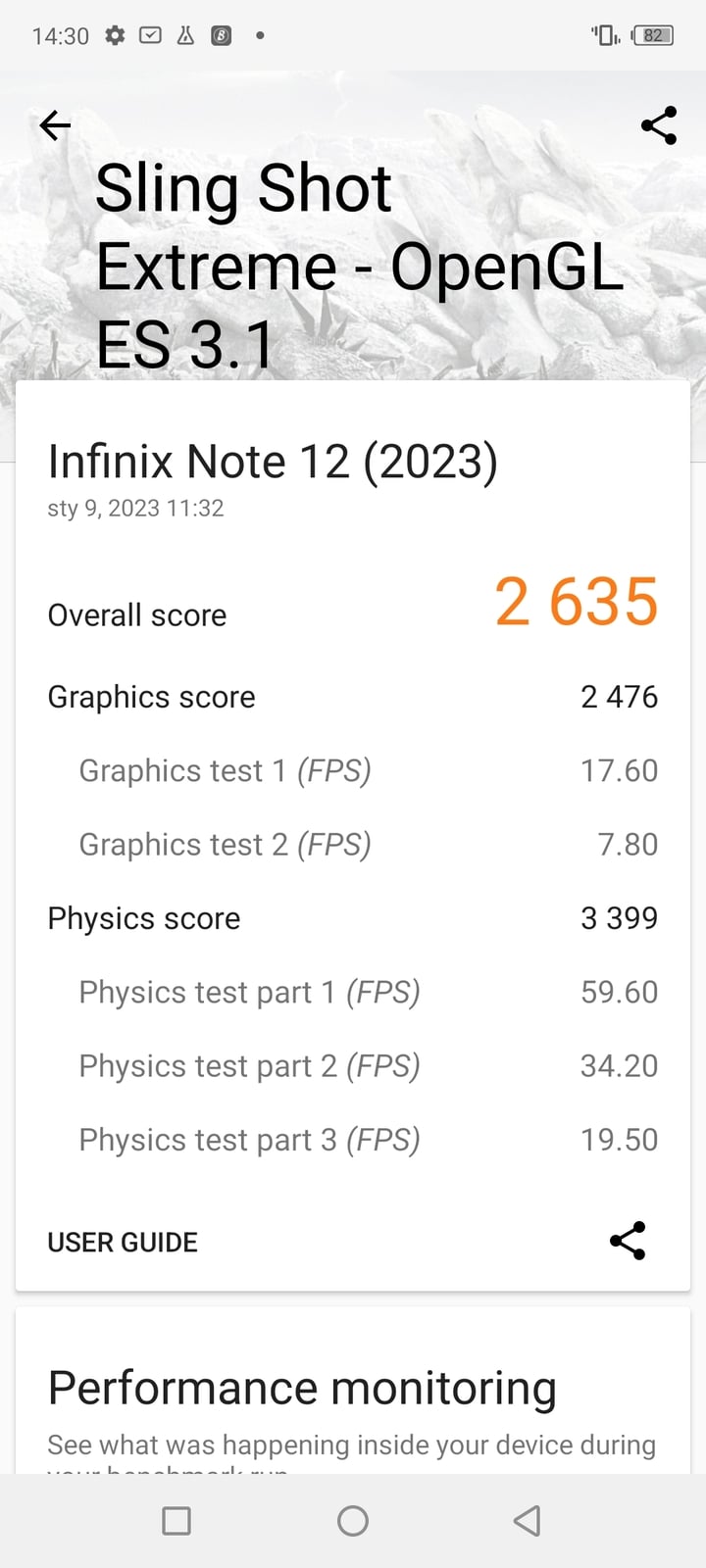Share the result card next to USER GUIDE
Viewport: 706px width, 1568px height.
(x=628, y=1241)
